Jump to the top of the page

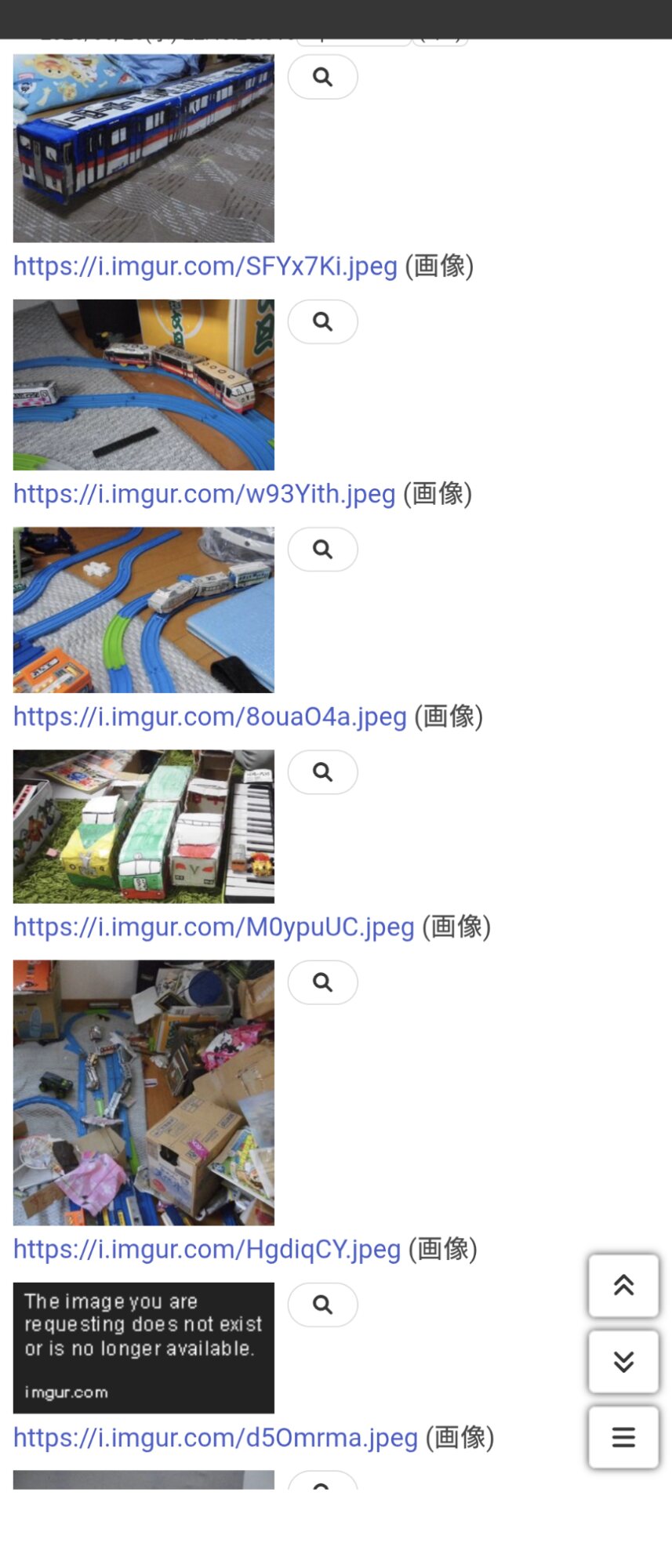pos(623,1286)
